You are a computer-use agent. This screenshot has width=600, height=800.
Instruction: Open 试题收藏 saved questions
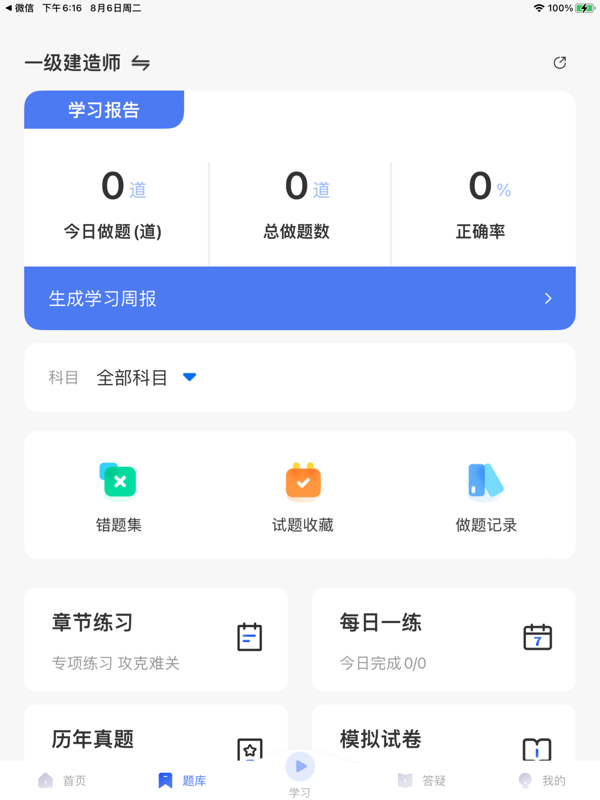[x=302, y=496]
